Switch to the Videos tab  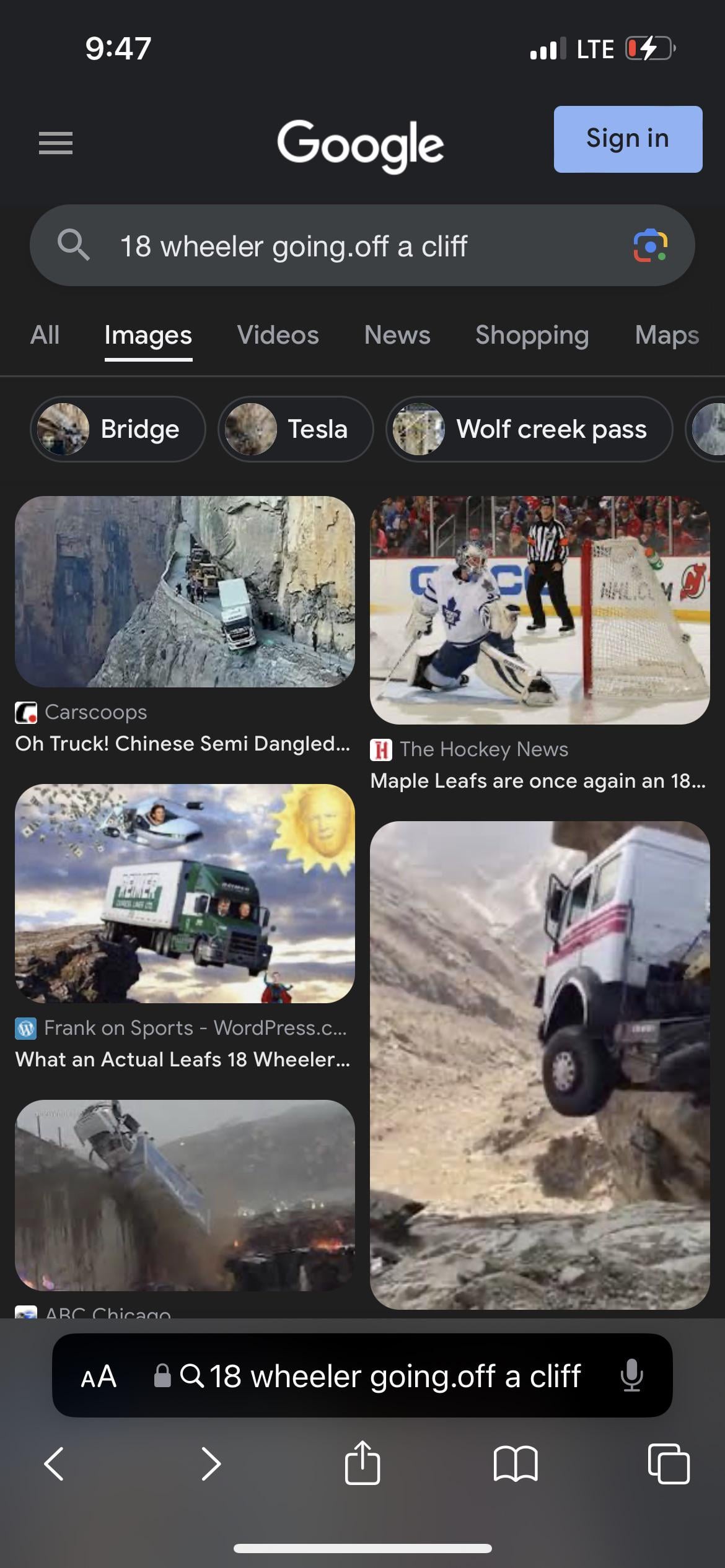click(x=278, y=335)
